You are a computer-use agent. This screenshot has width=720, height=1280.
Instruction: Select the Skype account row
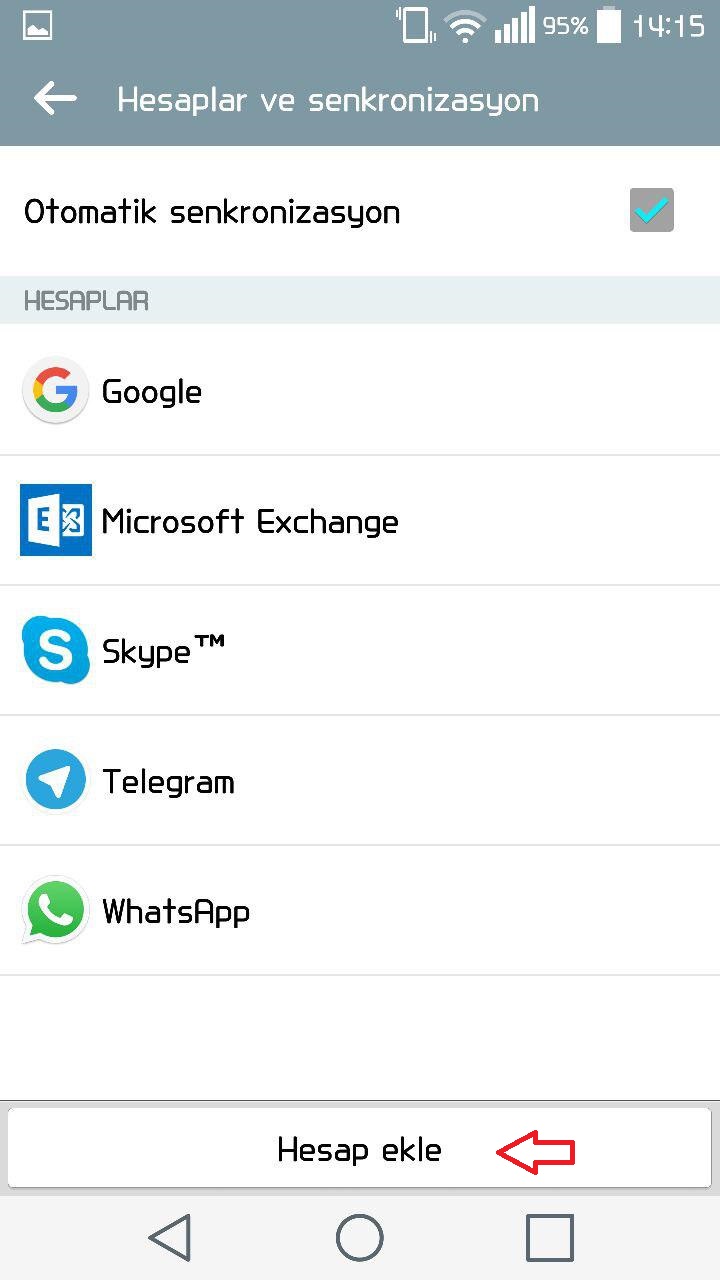pyautogui.click(x=360, y=650)
